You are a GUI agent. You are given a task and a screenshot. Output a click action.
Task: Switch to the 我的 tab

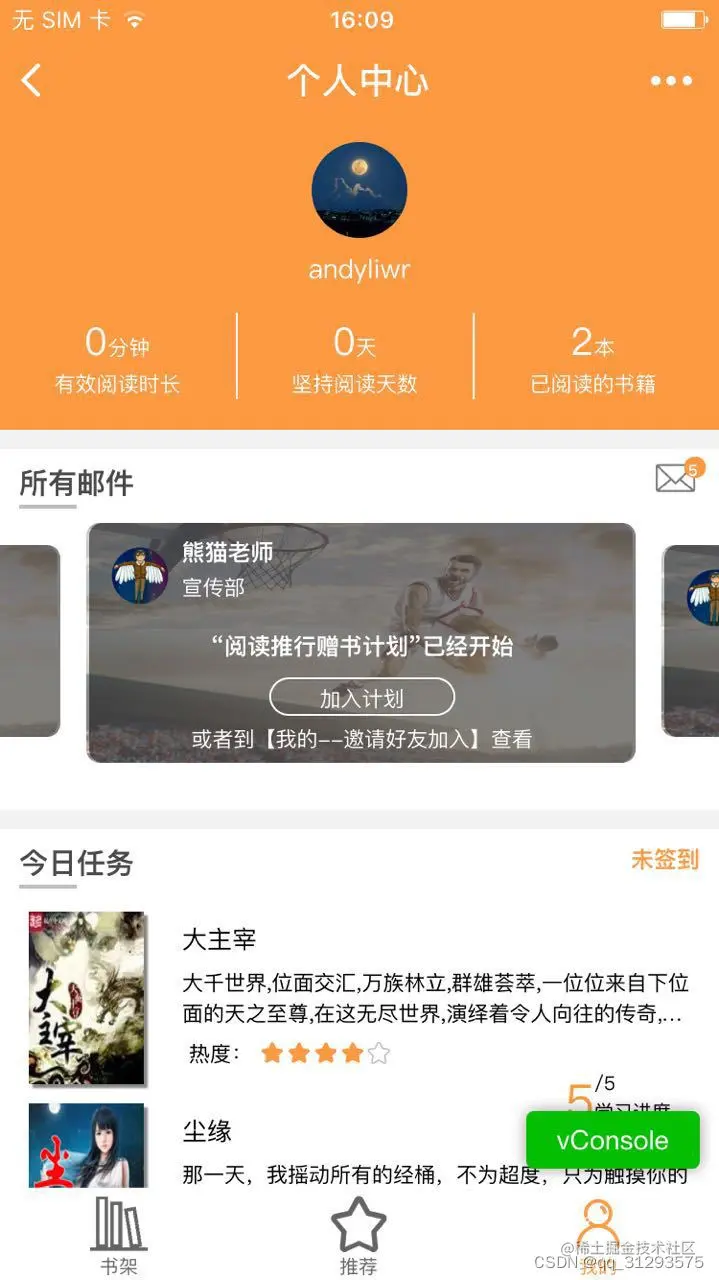[598, 1236]
